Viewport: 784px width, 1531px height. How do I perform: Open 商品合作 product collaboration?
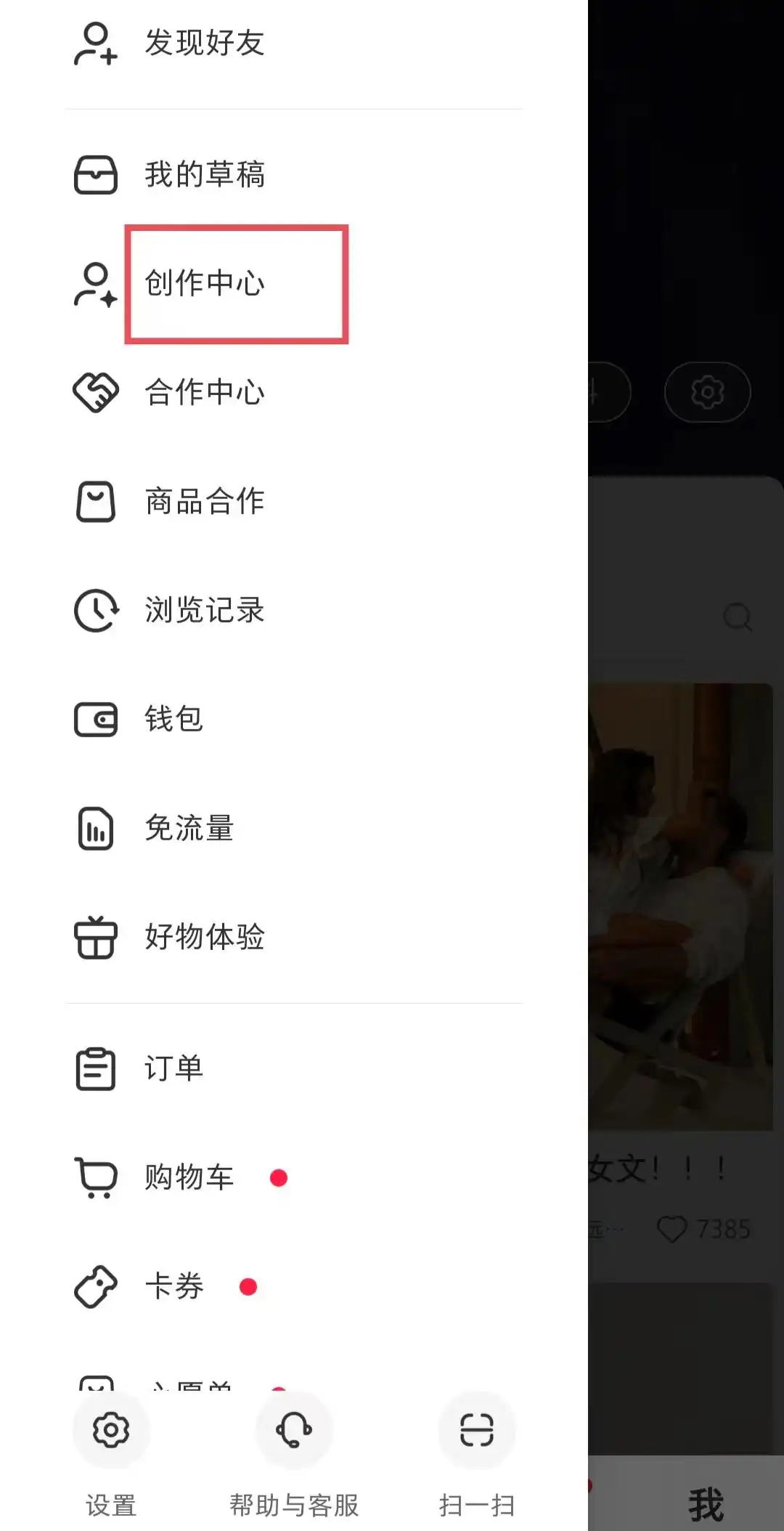pos(204,501)
